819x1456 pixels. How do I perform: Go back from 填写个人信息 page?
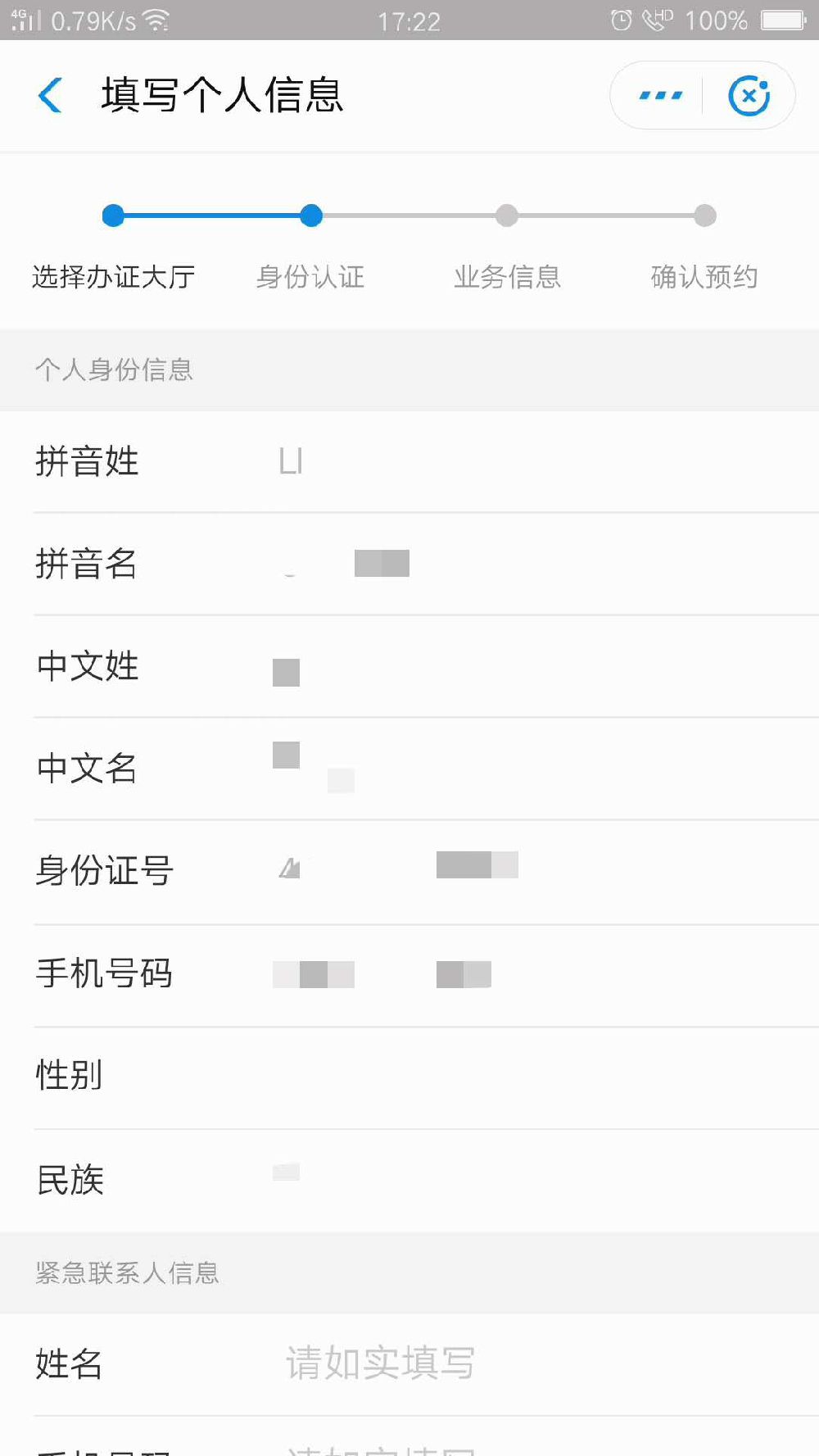(51, 95)
